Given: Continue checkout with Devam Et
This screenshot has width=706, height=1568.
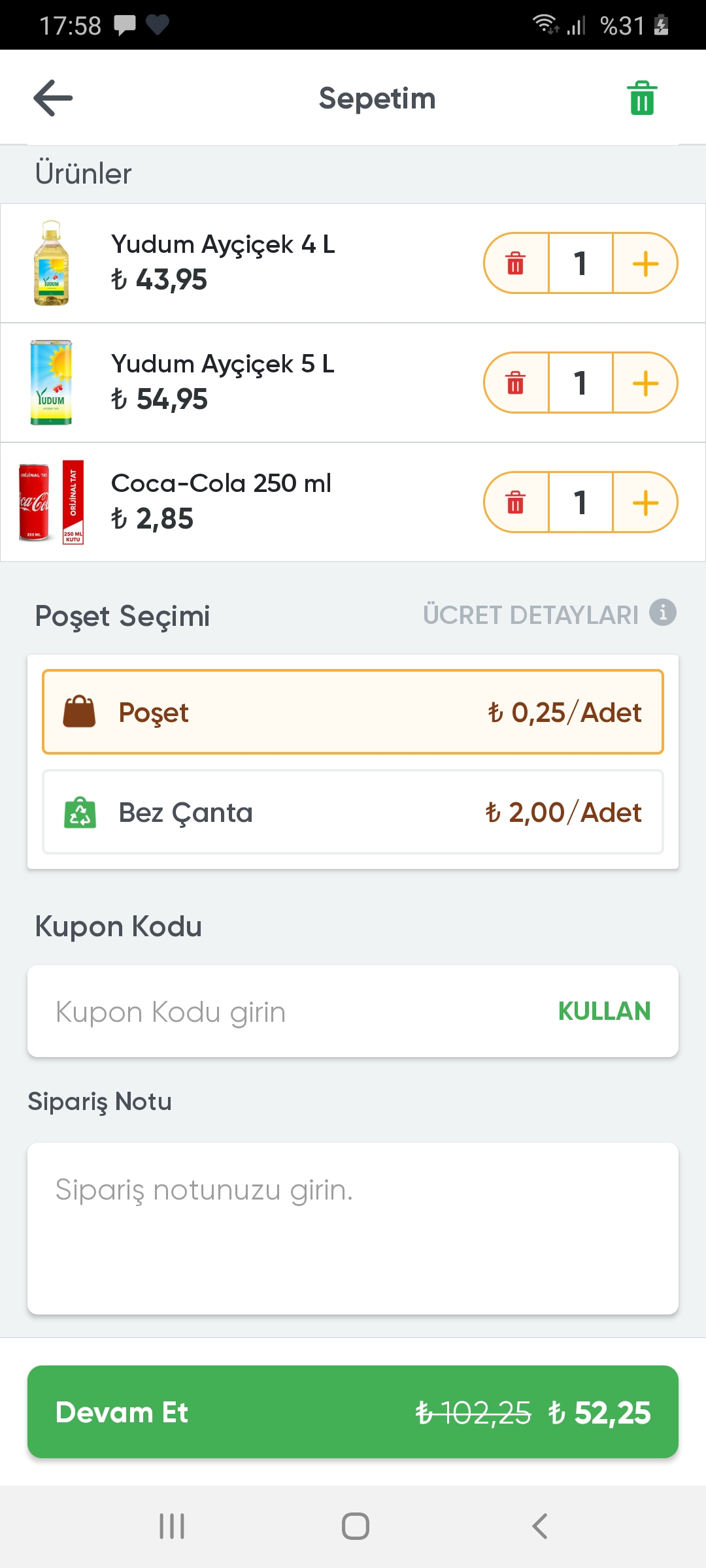Looking at the screenshot, I should [353, 1412].
